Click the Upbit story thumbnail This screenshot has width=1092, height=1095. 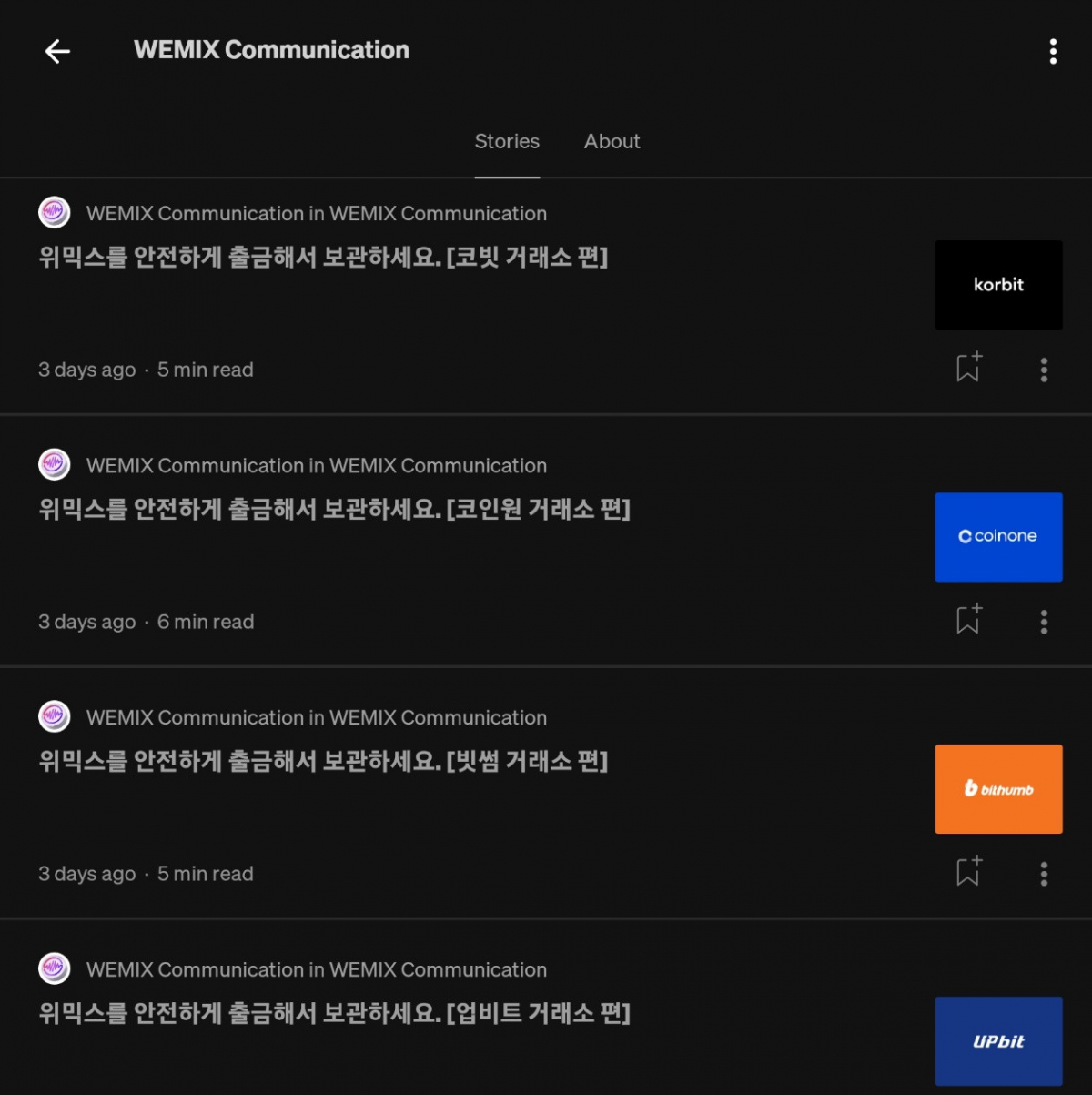coord(998,1041)
